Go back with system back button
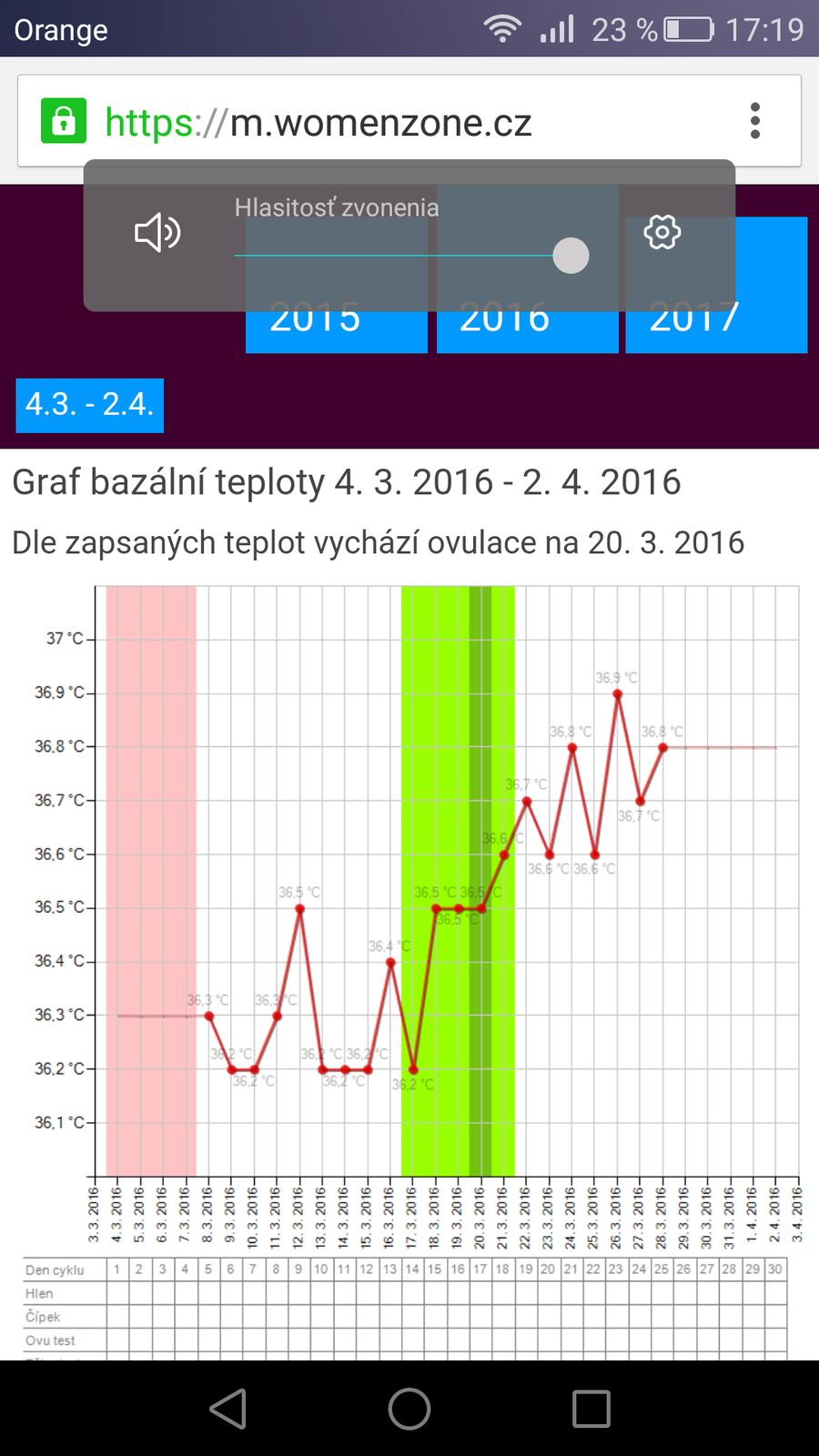819x1456 pixels. pyautogui.click(x=227, y=1408)
